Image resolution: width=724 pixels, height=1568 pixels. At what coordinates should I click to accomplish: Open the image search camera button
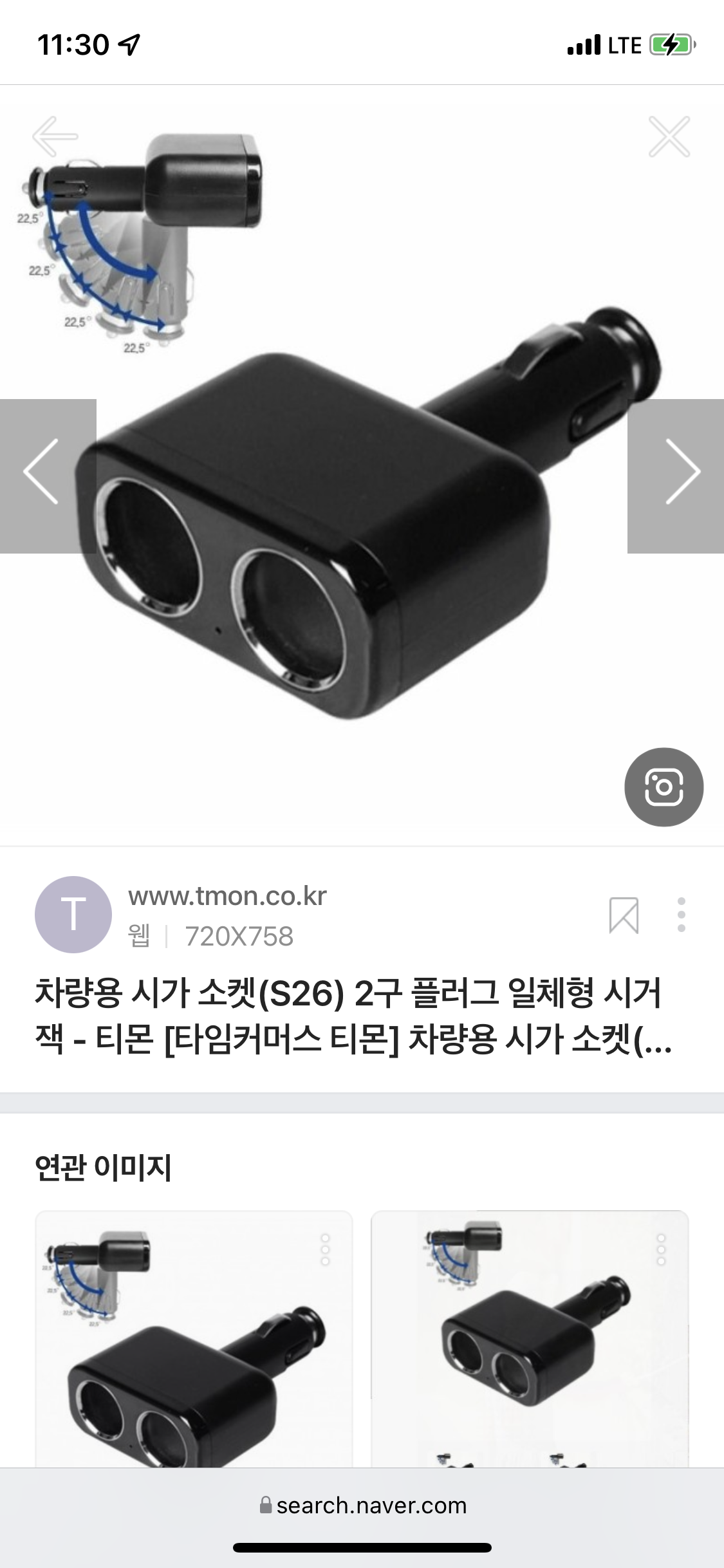(x=664, y=787)
